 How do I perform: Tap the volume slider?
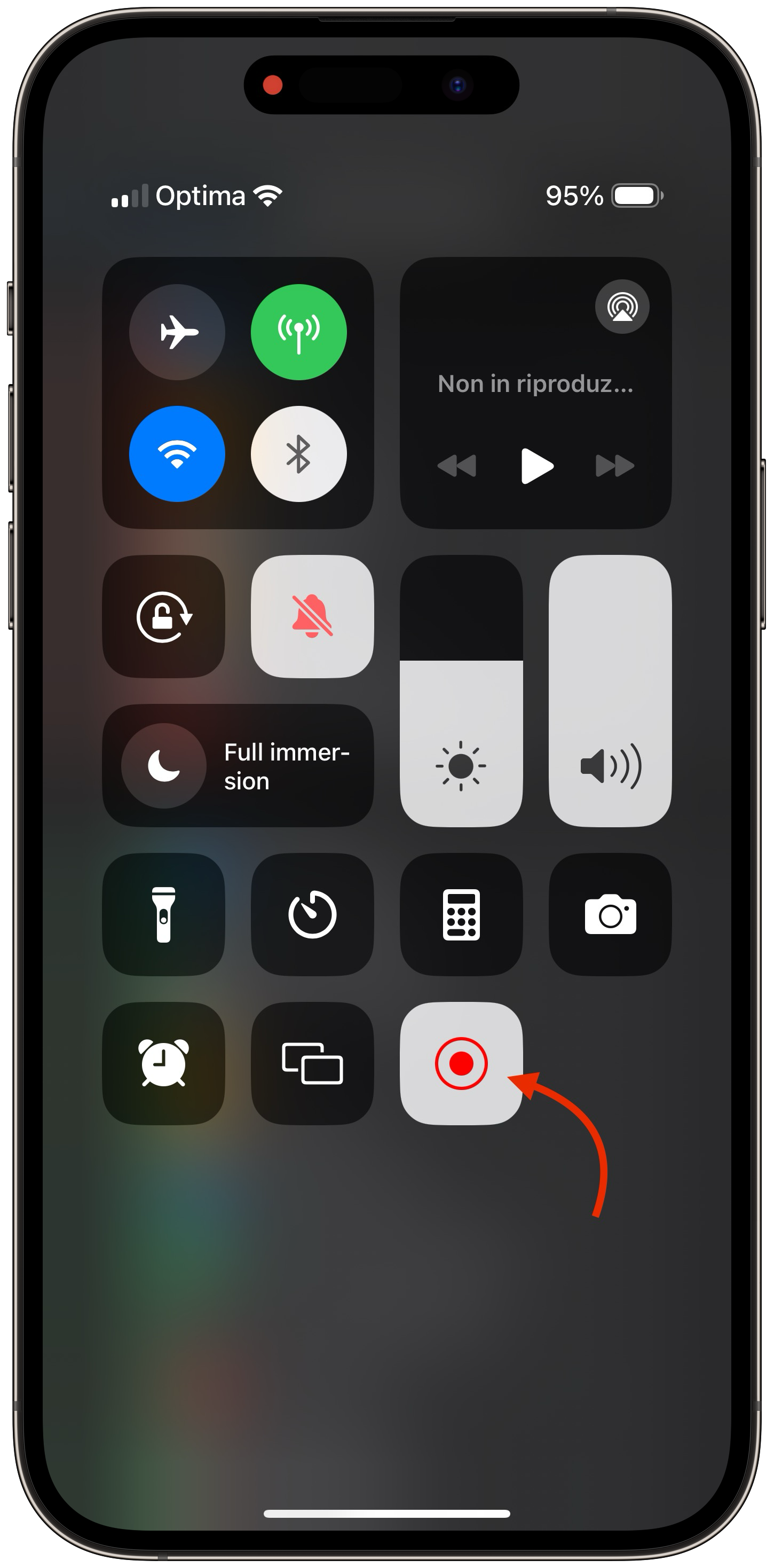pos(610,691)
